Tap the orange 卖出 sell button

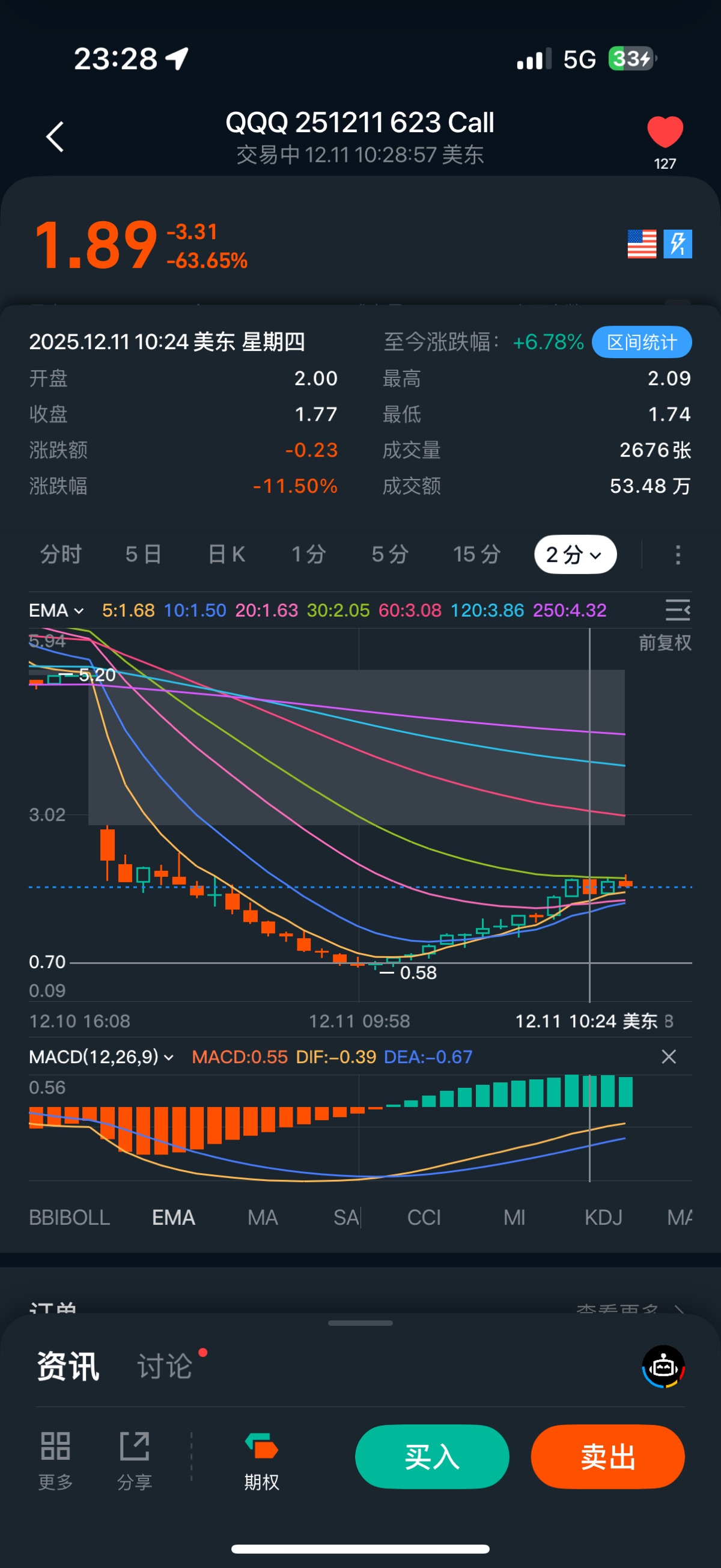point(607,1457)
